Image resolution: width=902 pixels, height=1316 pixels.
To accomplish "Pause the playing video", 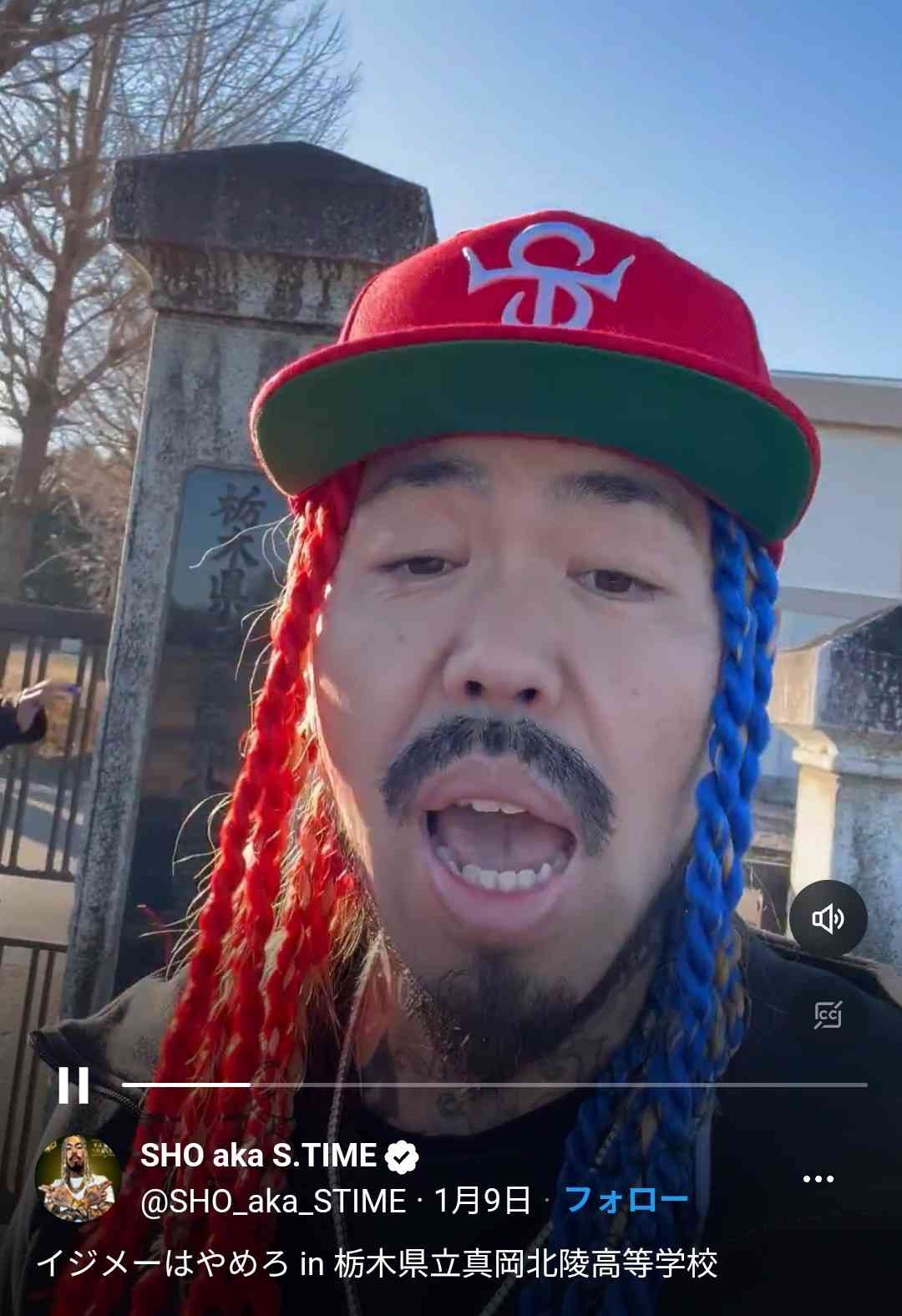I will tap(73, 1085).
